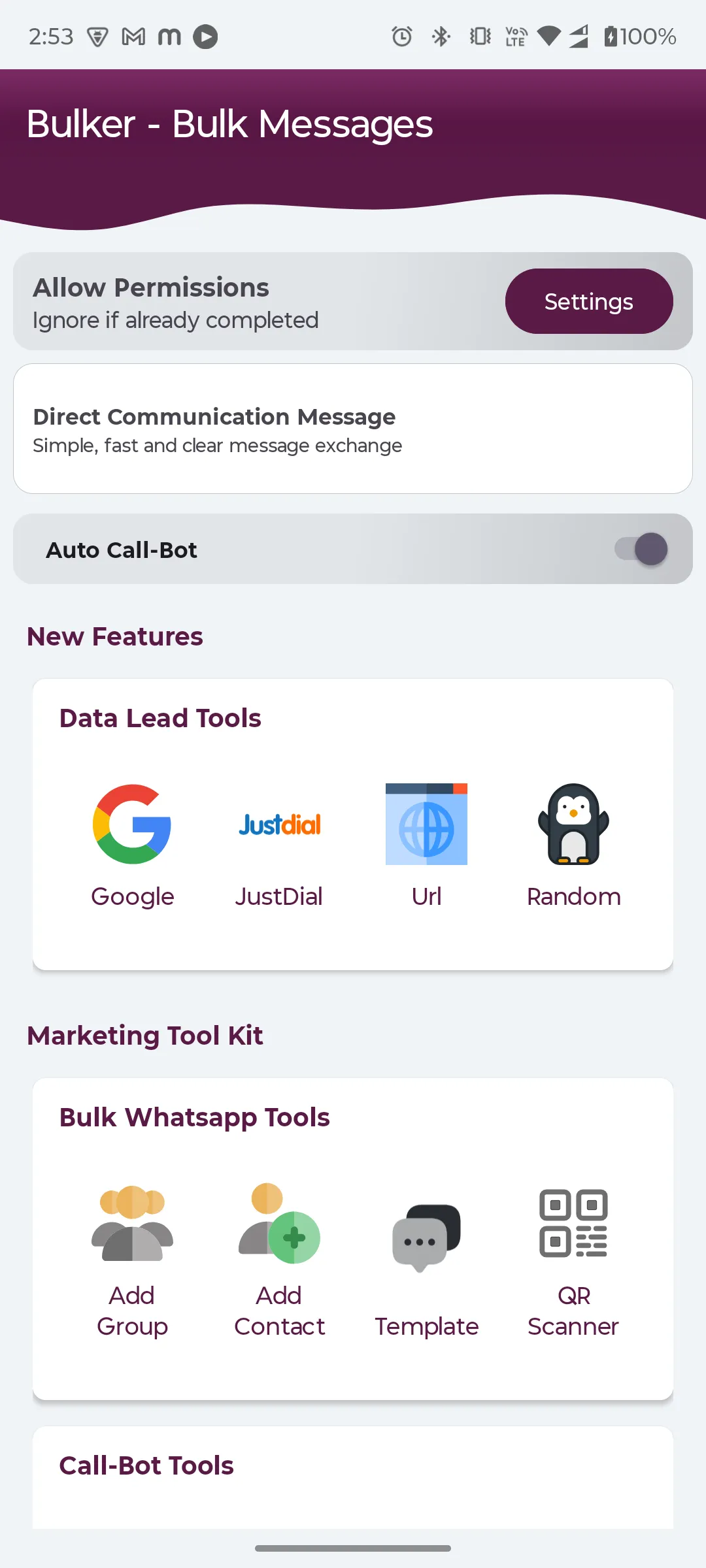This screenshot has height=1568, width=706.
Task: Toggle the Auto Call-Bot switch
Action: tap(641, 549)
